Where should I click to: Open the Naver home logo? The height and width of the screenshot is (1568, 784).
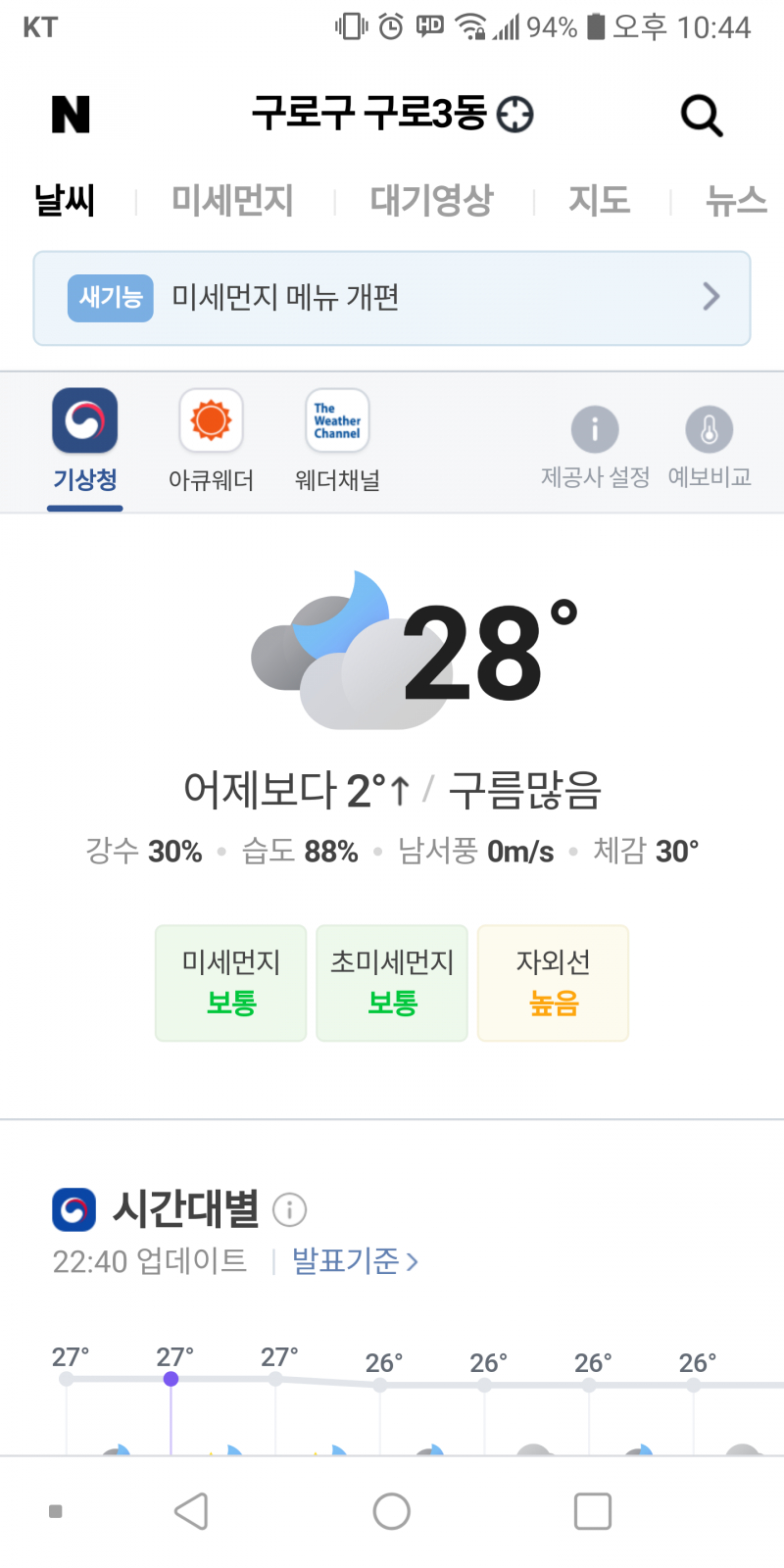click(x=71, y=115)
